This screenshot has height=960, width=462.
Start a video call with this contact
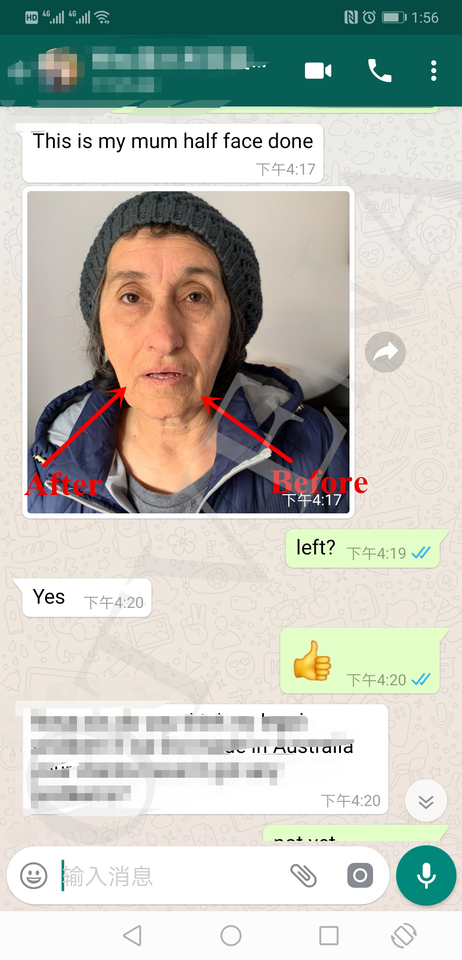(x=318, y=71)
